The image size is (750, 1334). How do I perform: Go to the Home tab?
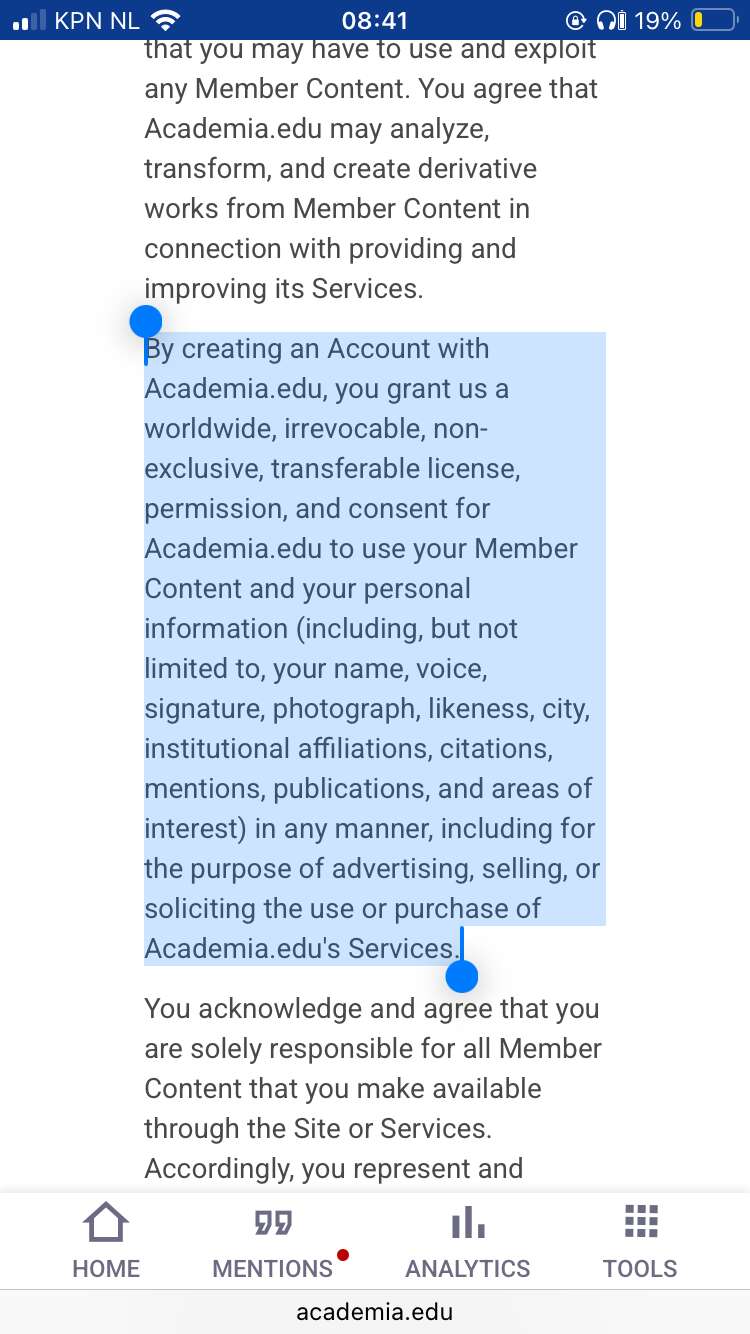(x=106, y=1240)
